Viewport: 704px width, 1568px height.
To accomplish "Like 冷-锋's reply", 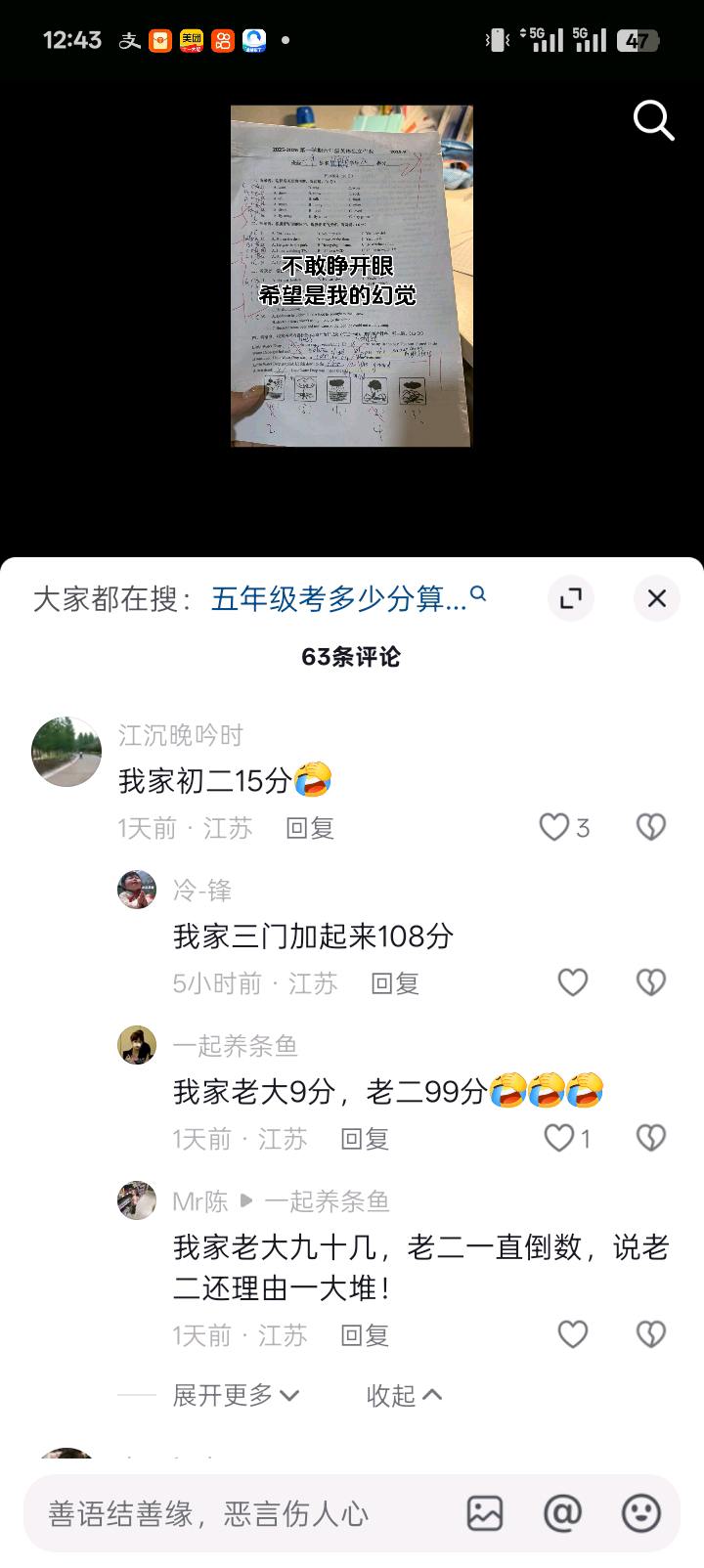I will click(x=572, y=982).
